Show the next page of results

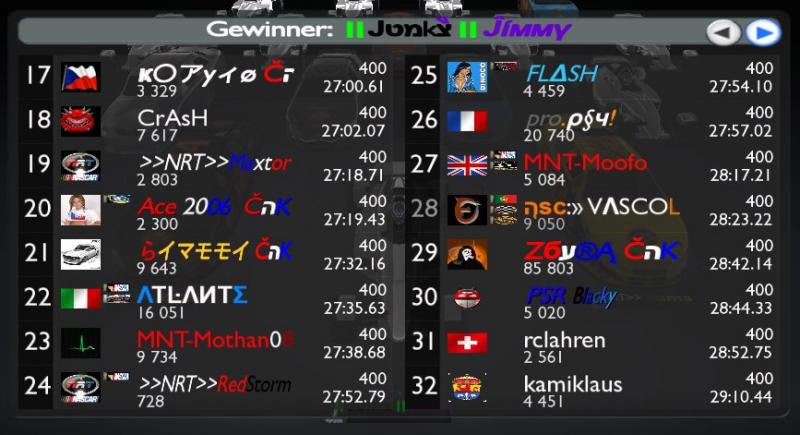click(x=762, y=33)
